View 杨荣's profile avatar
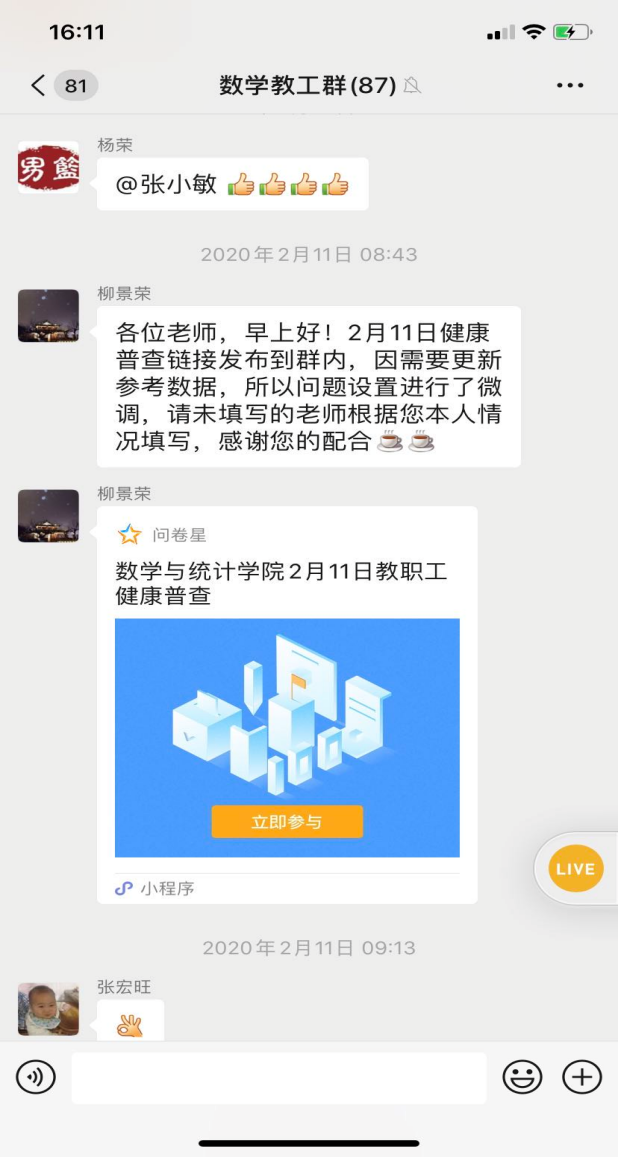The image size is (618, 1157). pyautogui.click(x=48, y=167)
